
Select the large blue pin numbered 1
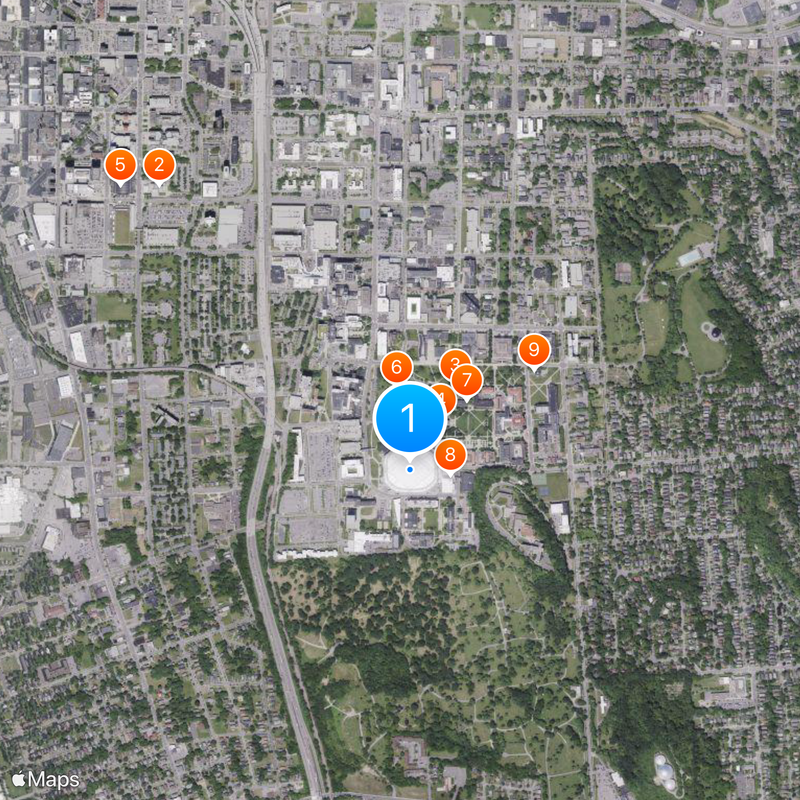point(409,419)
